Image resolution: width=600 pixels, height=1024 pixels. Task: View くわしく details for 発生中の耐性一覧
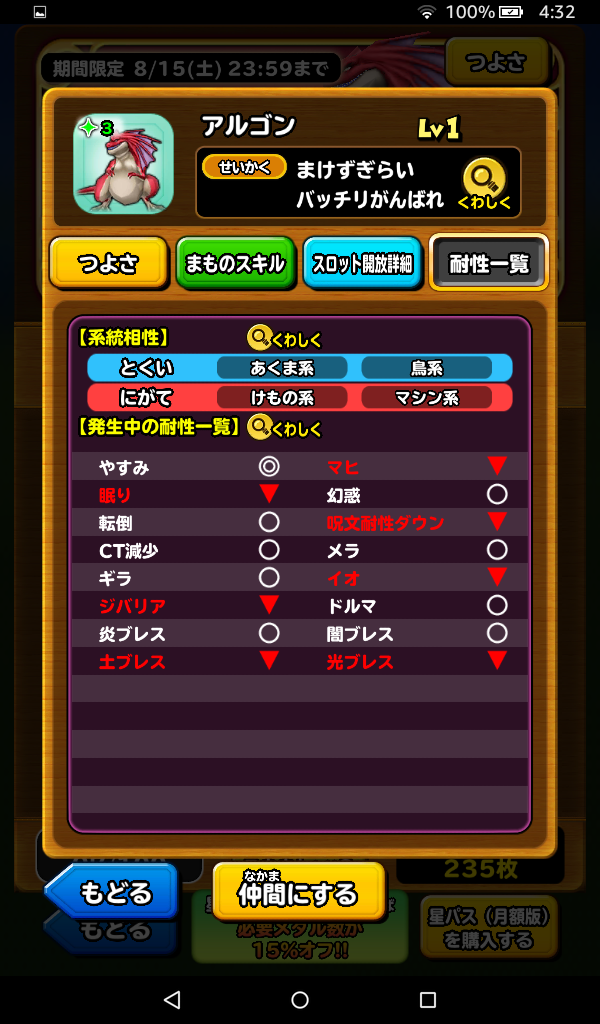pyautogui.click(x=285, y=428)
